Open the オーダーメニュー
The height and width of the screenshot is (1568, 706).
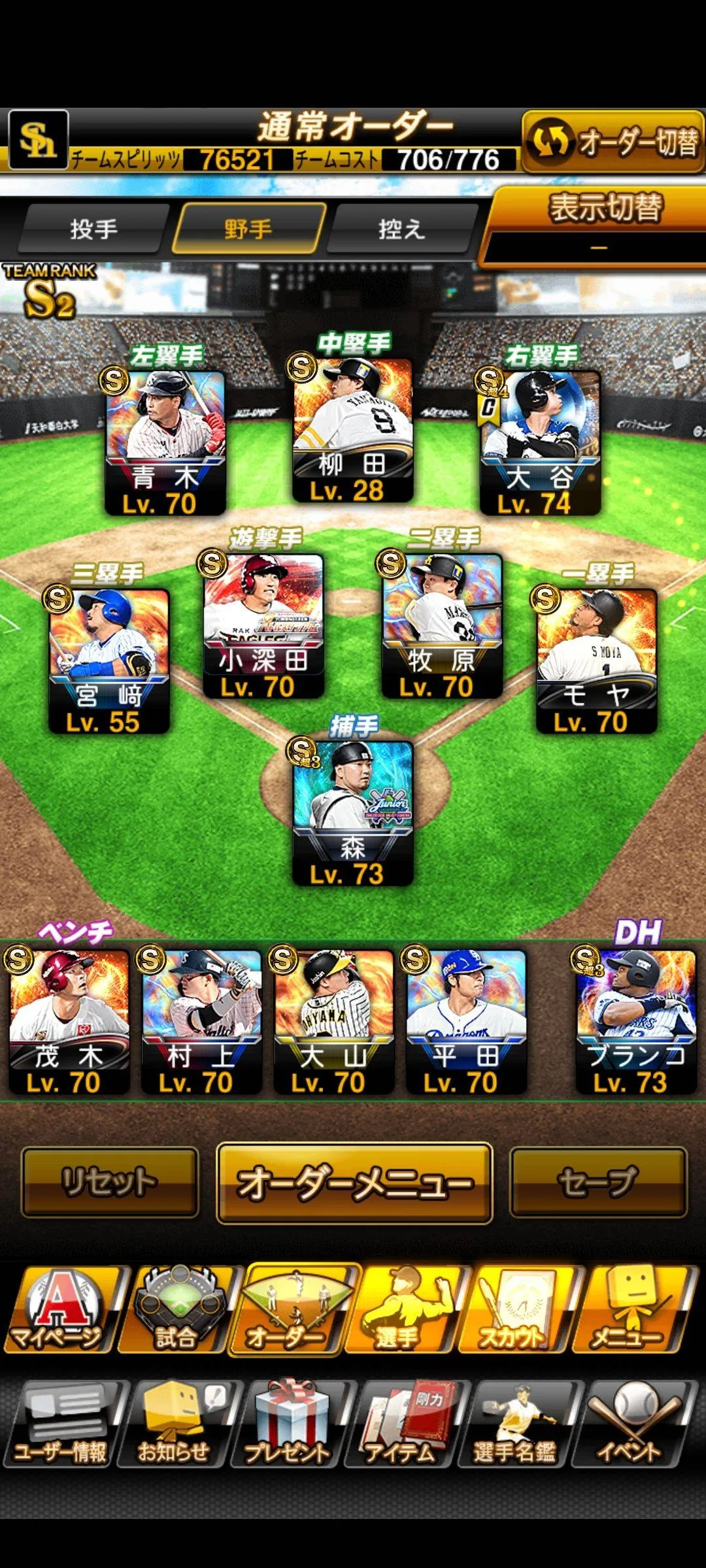(x=354, y=1183)
